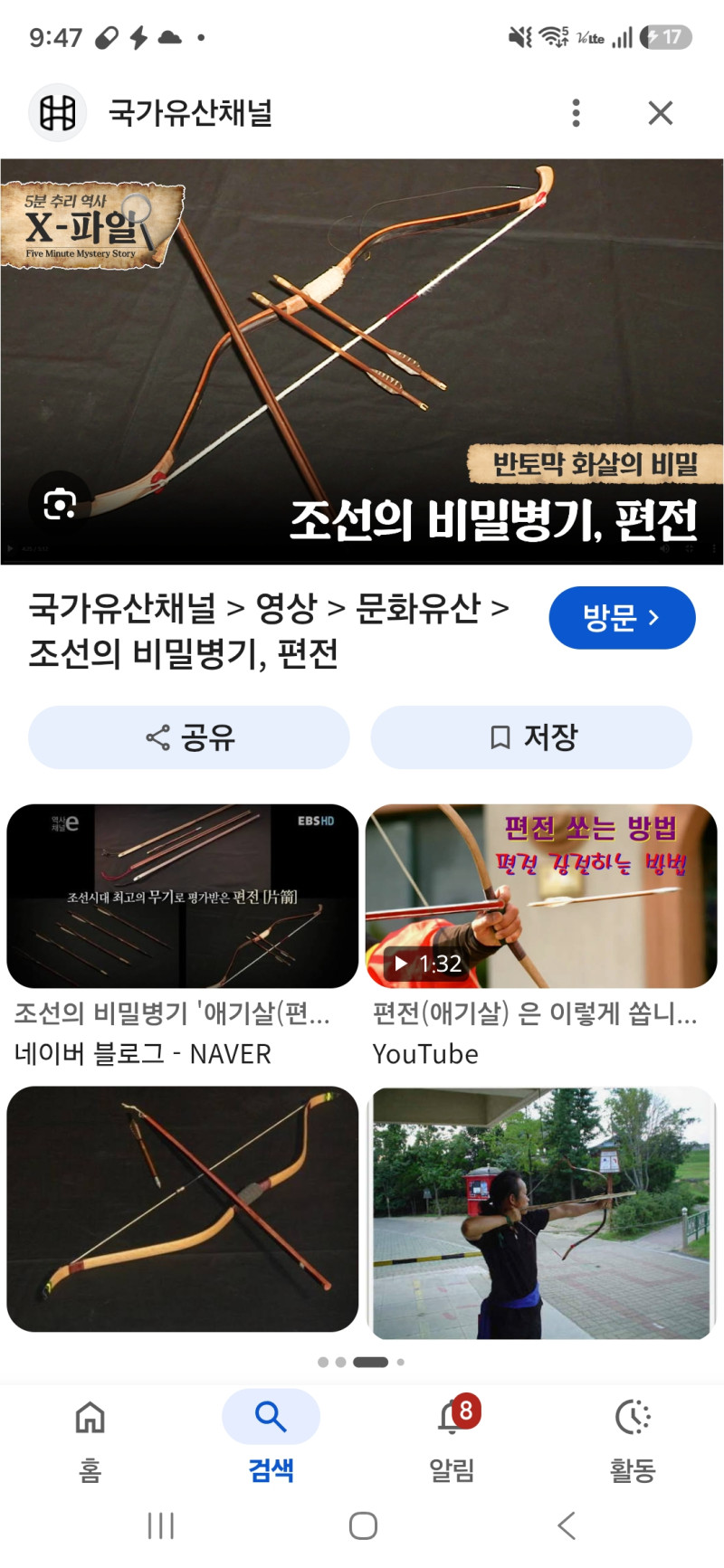Open the archer shooting outdoors image
724x1568 pixels.
click(x=541, y=1213)
